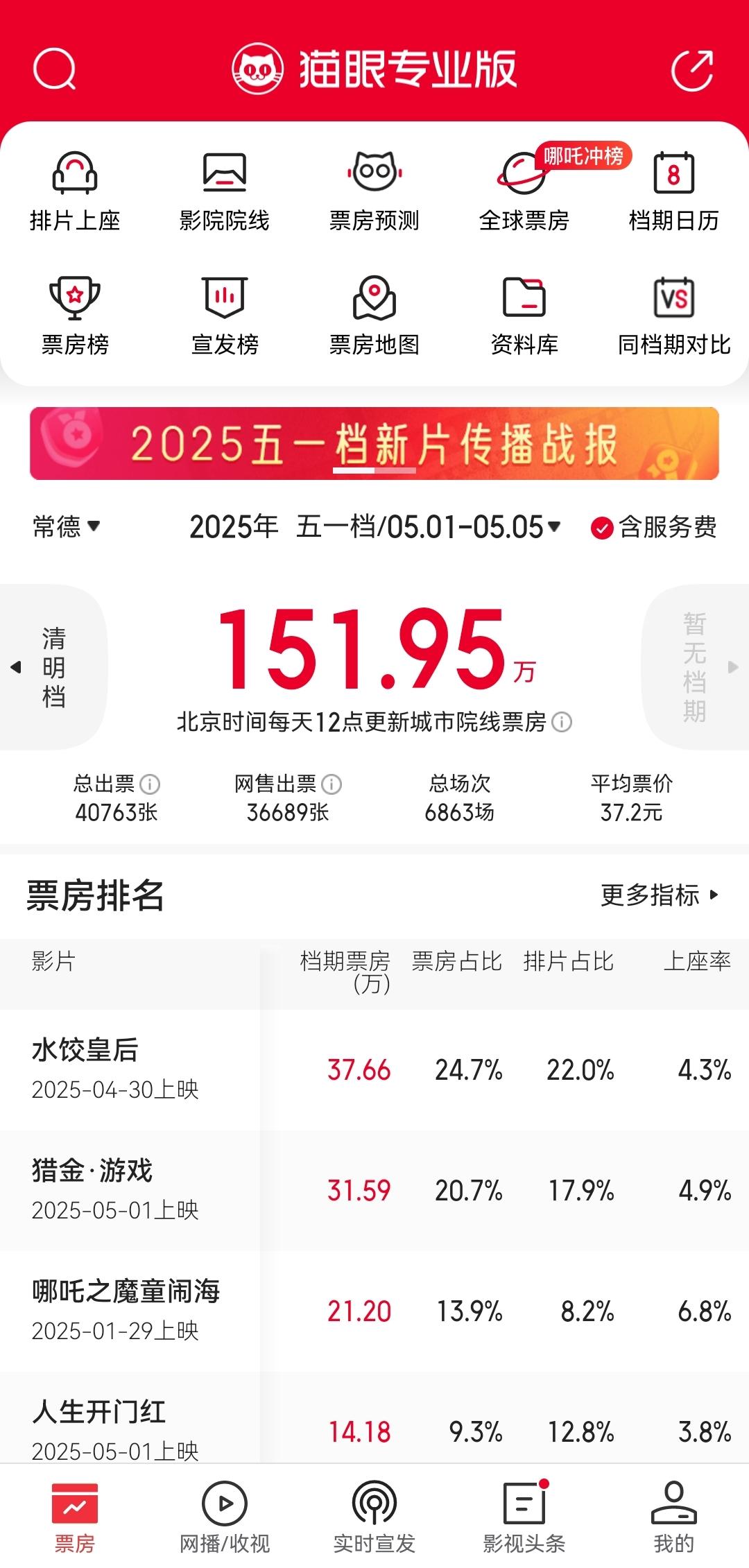
Task: Open 排片上座 section
Action: 75,191
